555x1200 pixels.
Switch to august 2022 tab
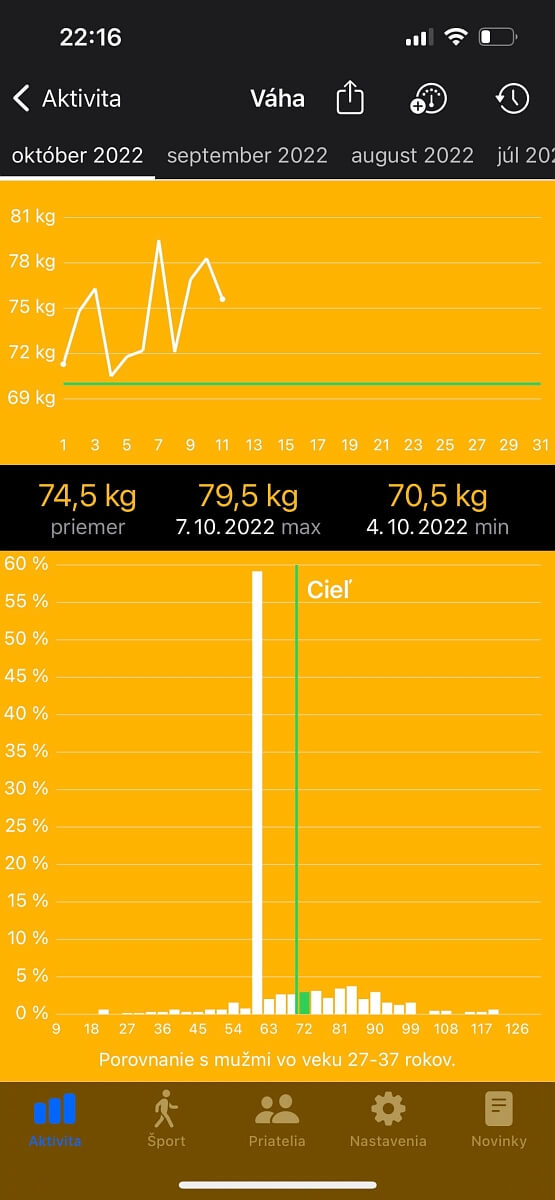pyautogui.click(x=412, y=156)
